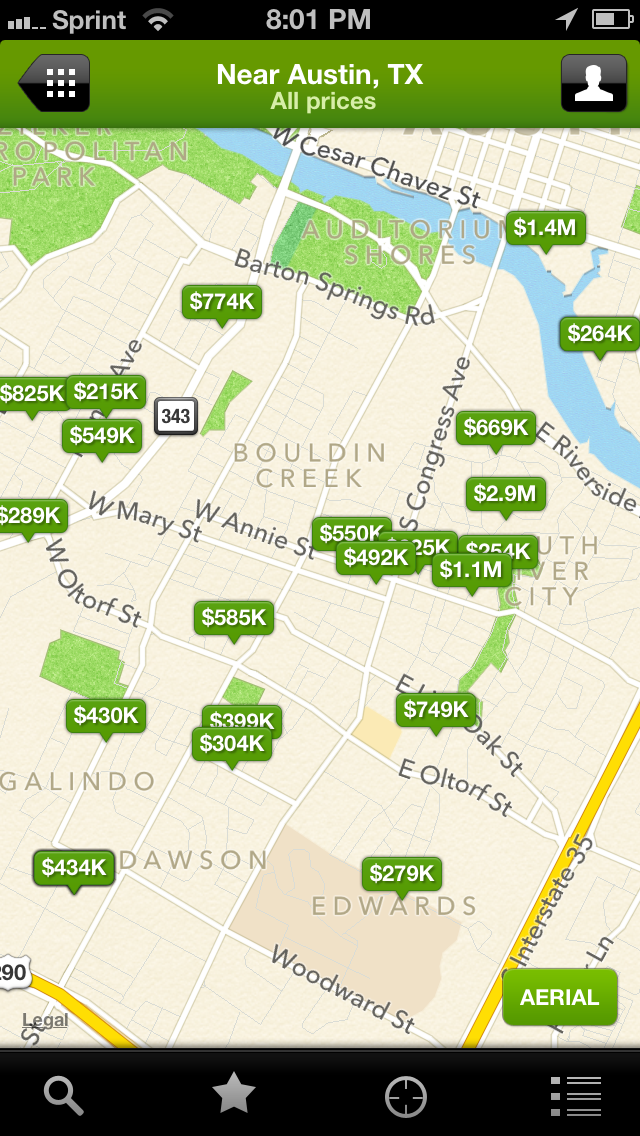Open the search magnifier tab
Viewport: 640px width, 1136px height.
click(64, 1096)
